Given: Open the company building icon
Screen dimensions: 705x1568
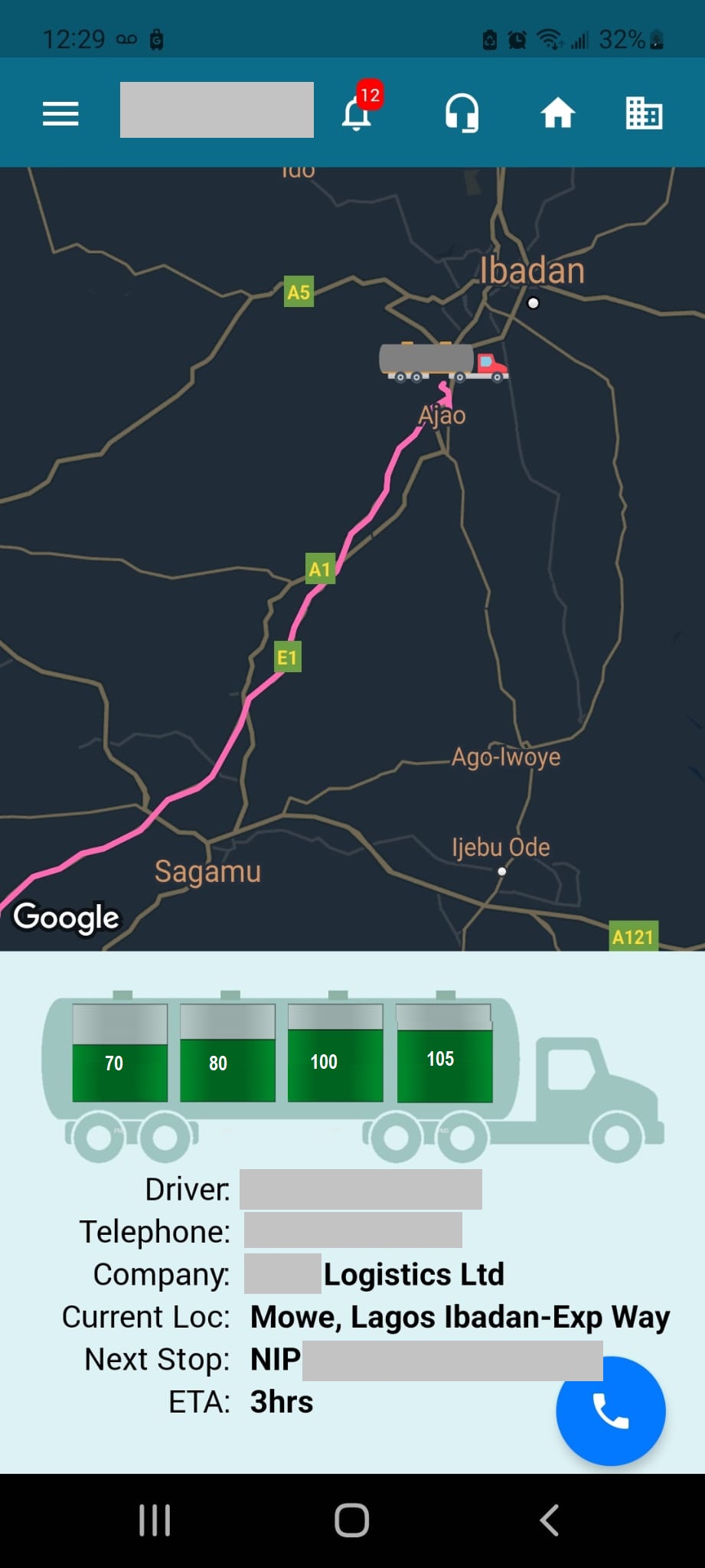Looking at the screenshot, I should click(x=644, y=113).
